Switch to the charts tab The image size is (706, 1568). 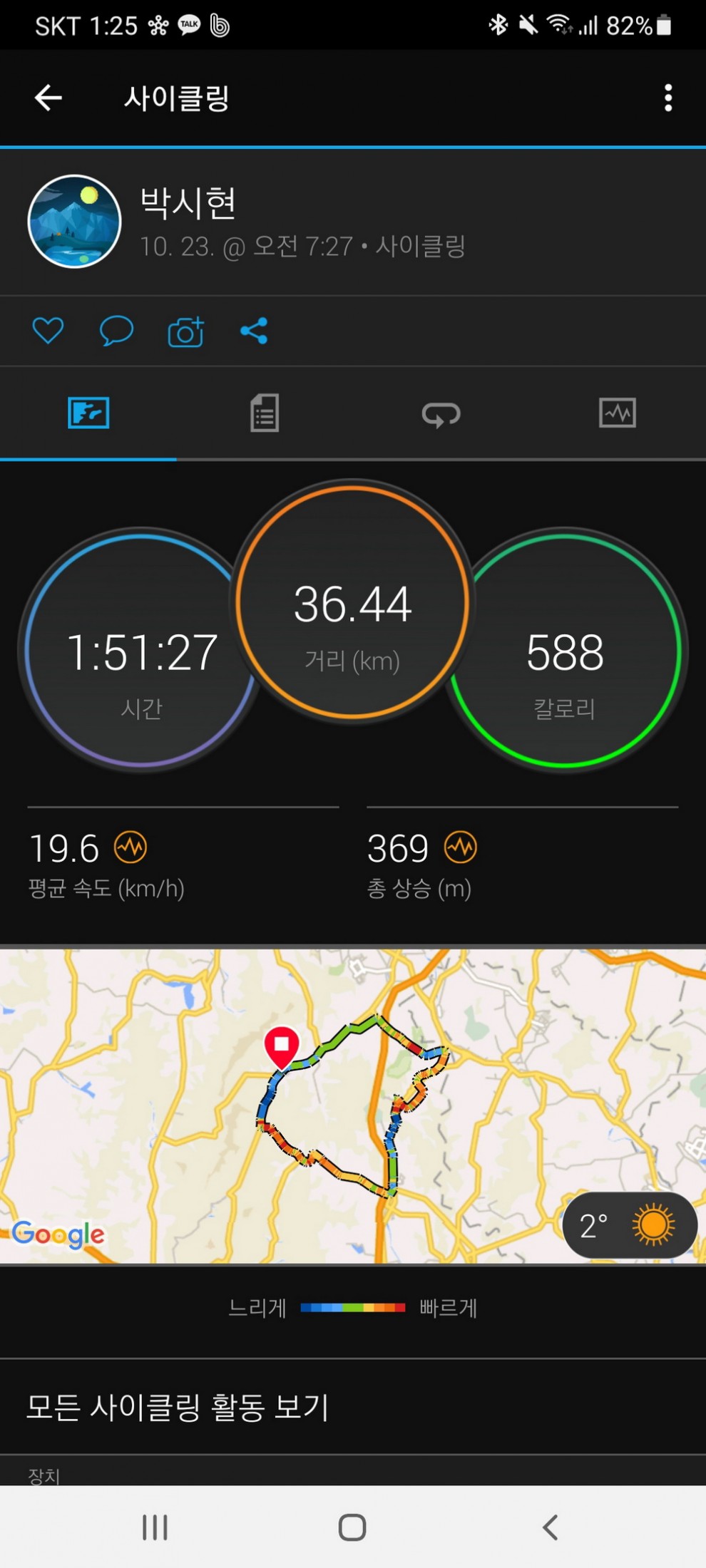pyautogui.click(x=617, y=413)
